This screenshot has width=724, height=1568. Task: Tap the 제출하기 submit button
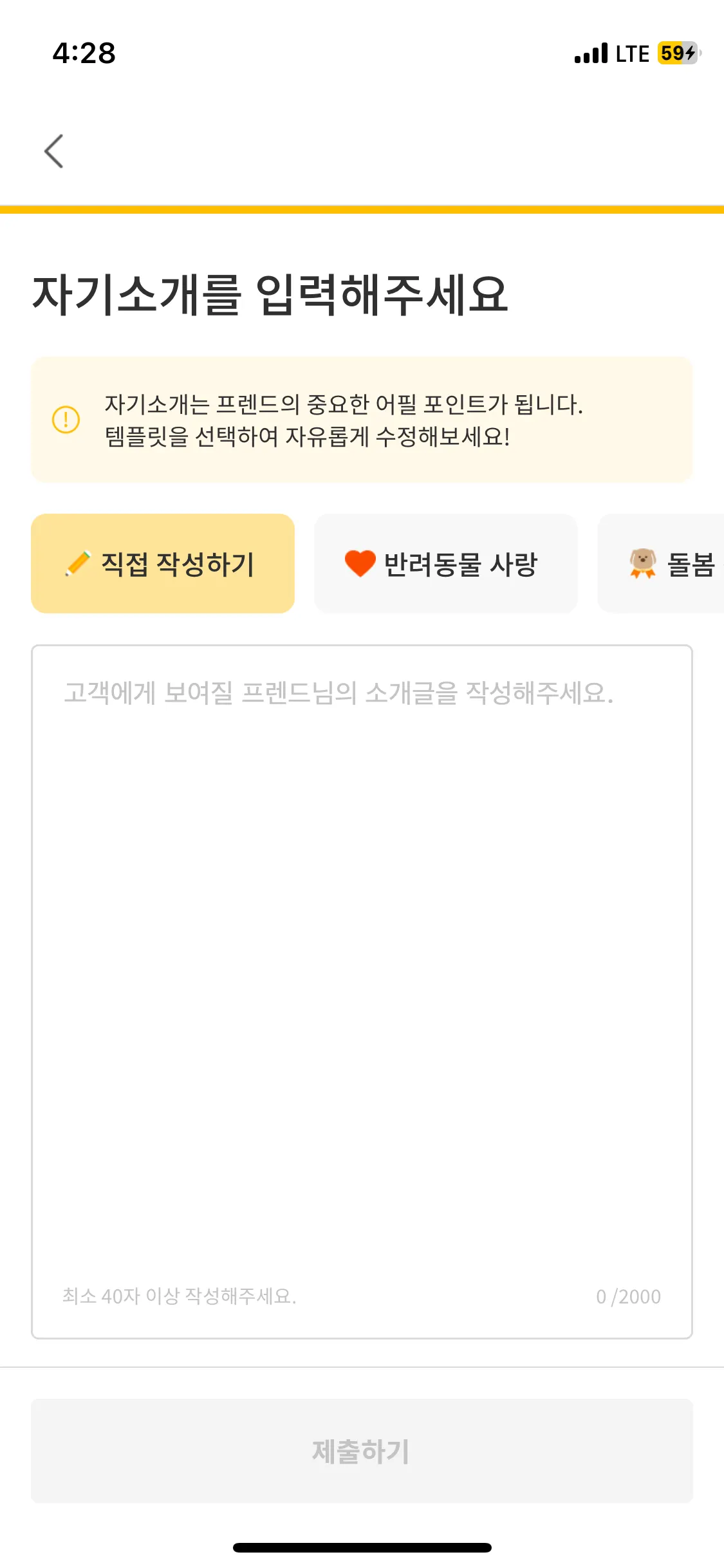point(362,1451)
